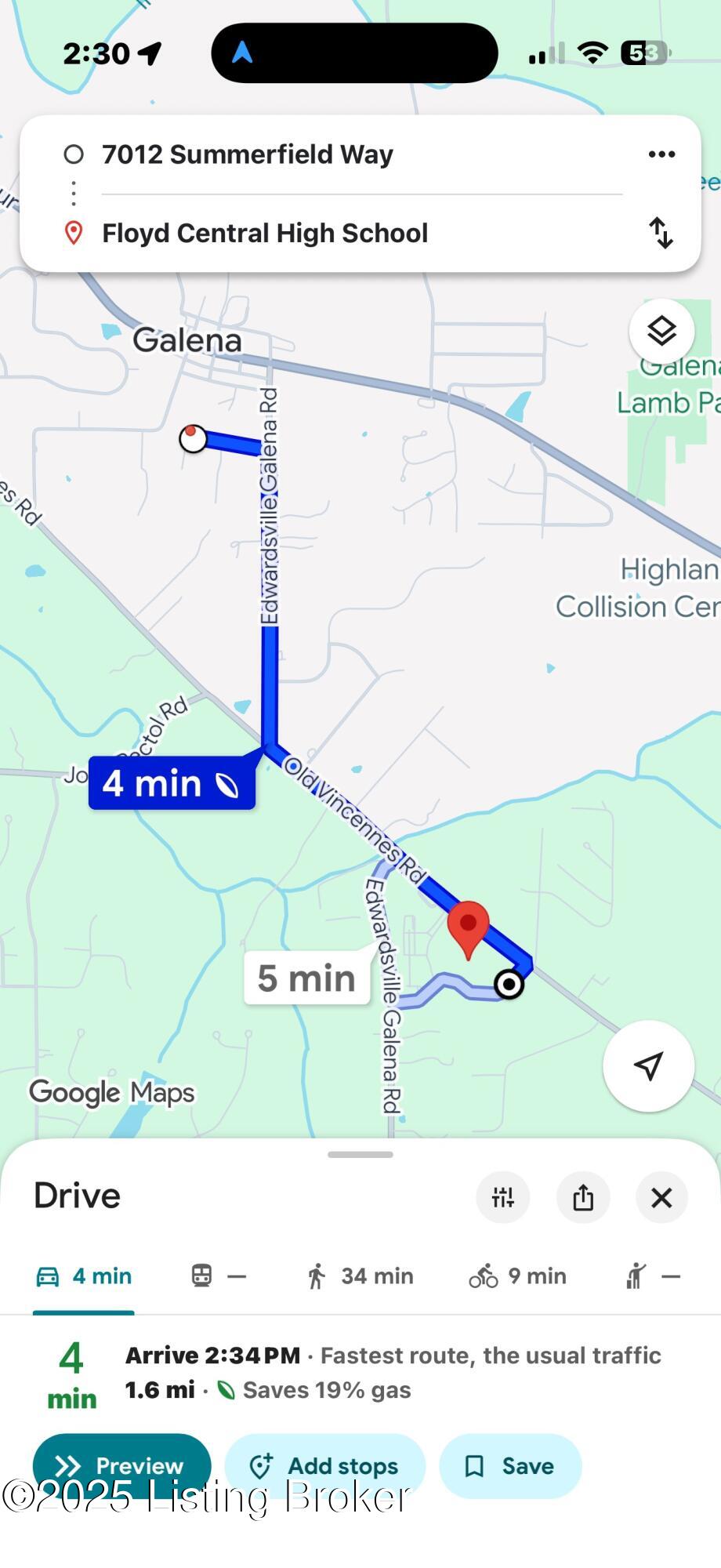Open the map layers selector
This screenshot has width=721, height=1568.
coord(661,331)
